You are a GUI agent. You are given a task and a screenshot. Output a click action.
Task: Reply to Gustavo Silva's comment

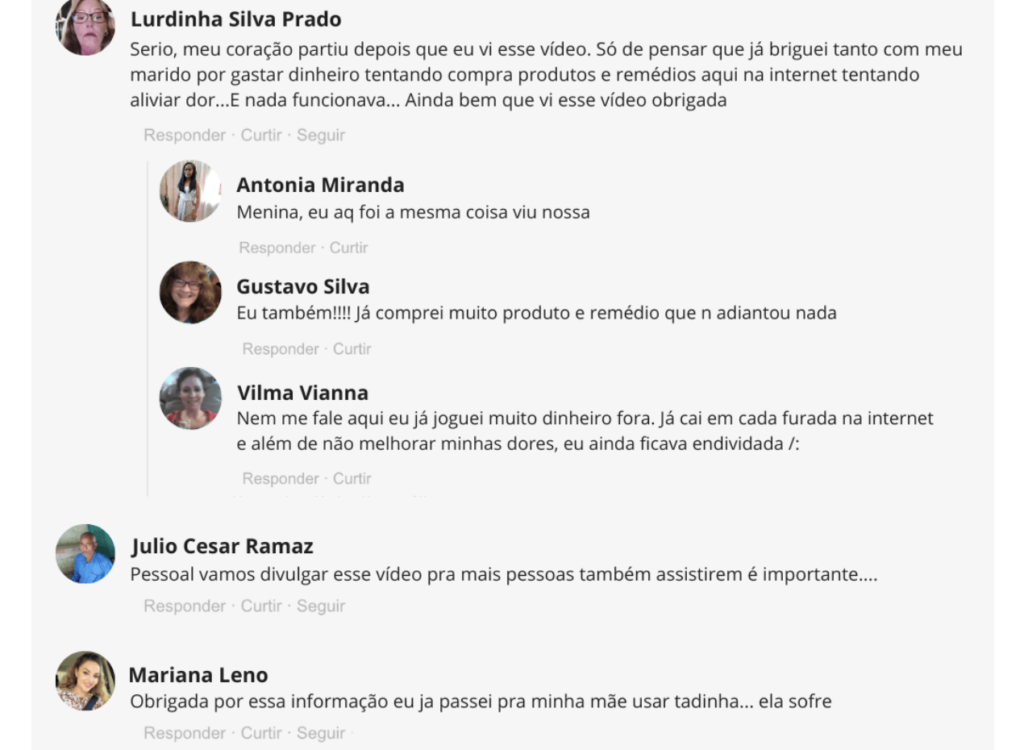click(x=280, y=349)
